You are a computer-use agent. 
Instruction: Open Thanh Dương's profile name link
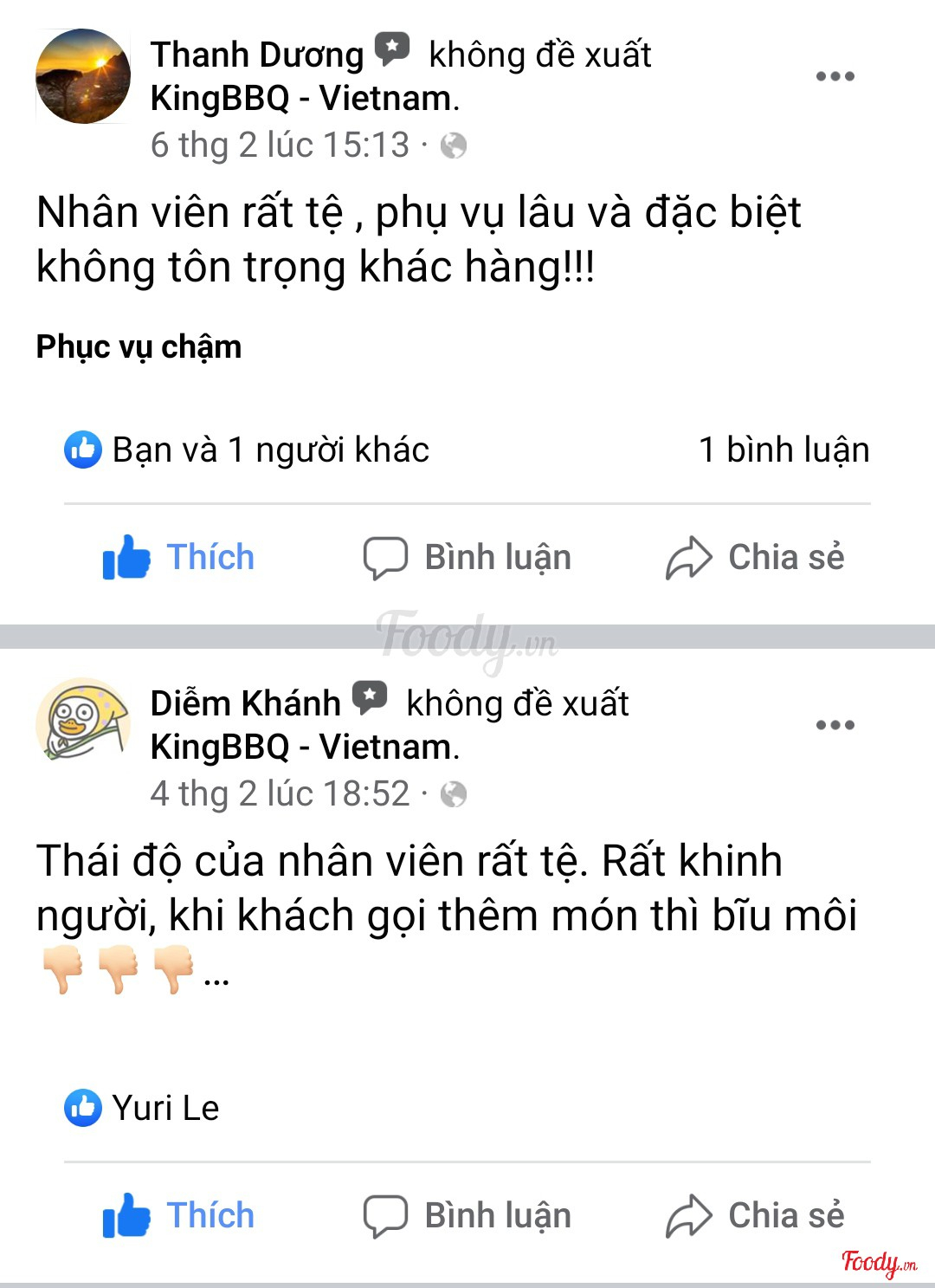click(256, 55)
